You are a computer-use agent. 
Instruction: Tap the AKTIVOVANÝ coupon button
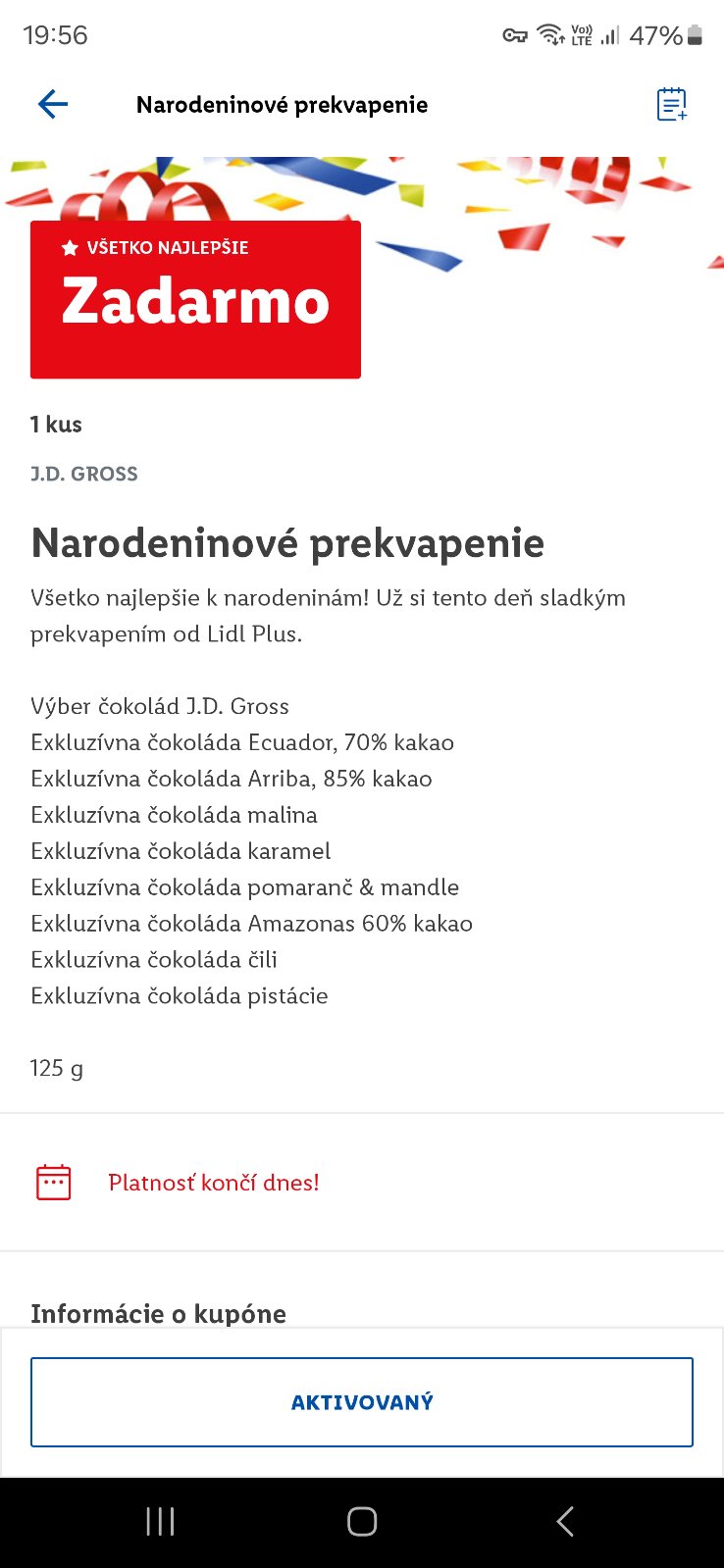[x=362, y=1402]
